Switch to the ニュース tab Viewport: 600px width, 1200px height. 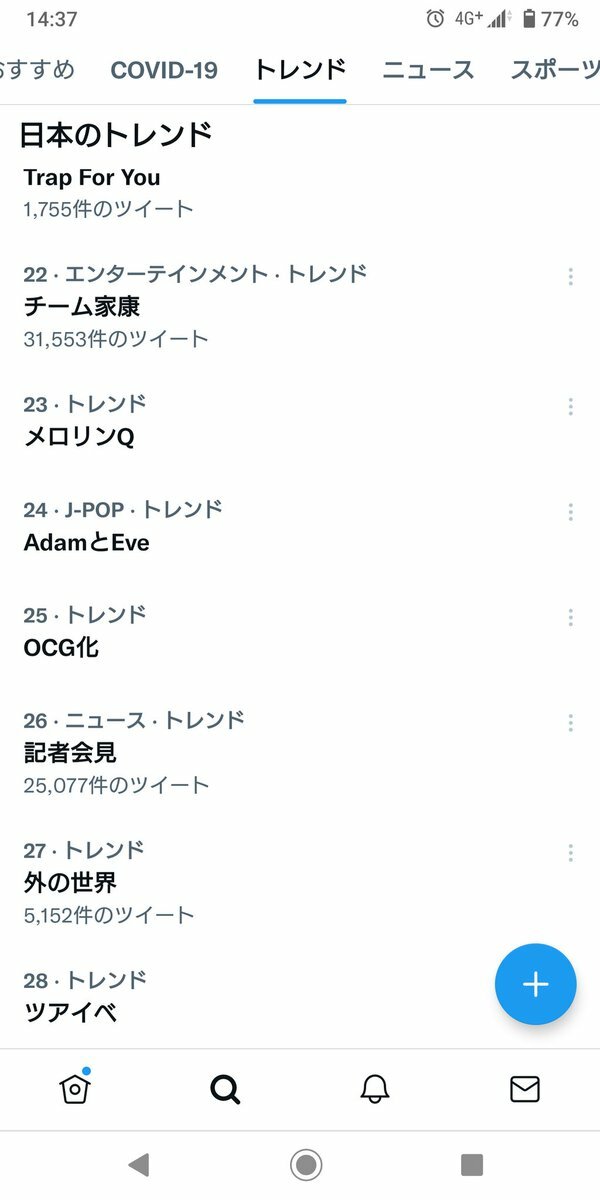428,70
